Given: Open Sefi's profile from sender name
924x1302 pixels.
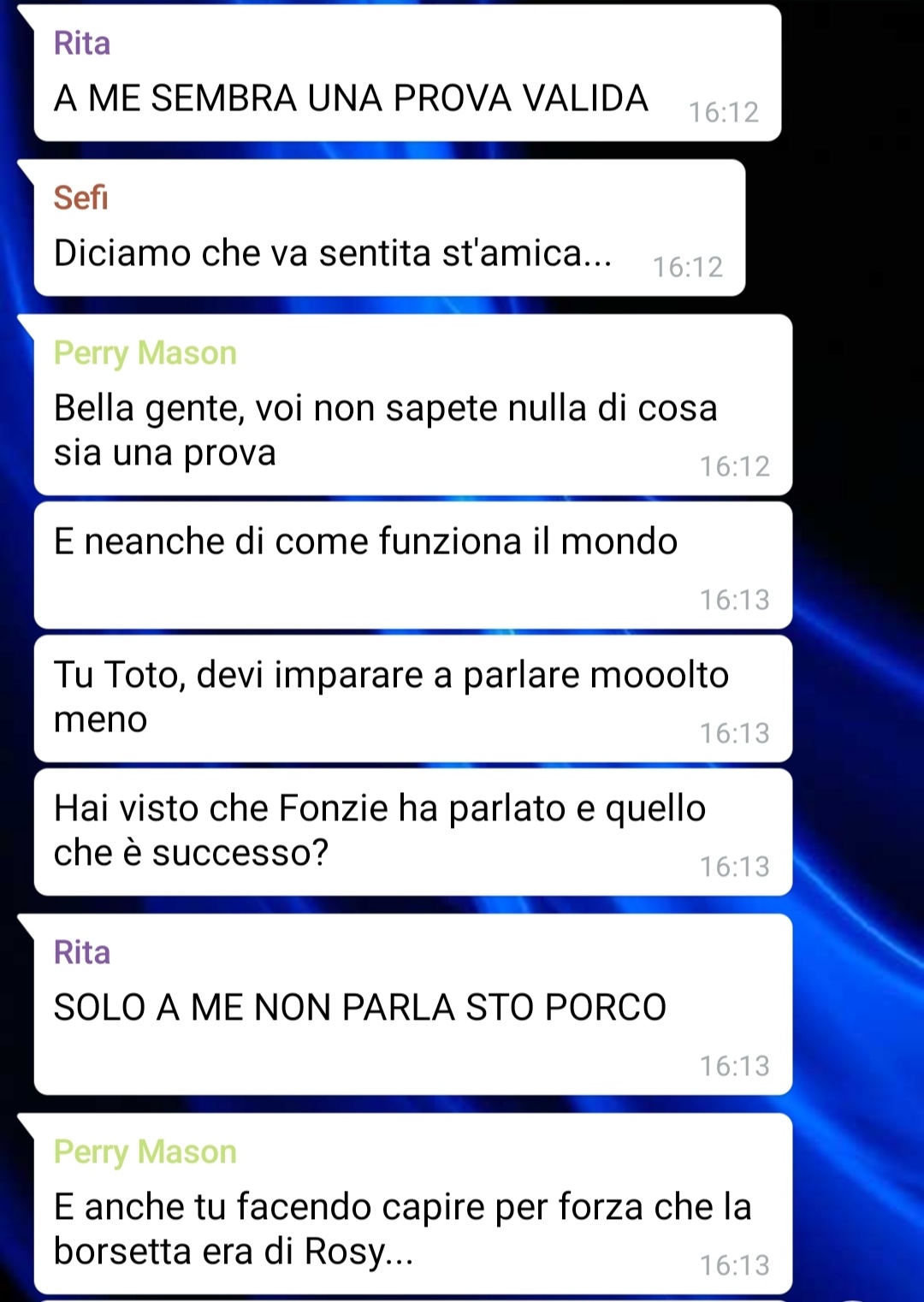Looking at the screenshot, I should pyautogui.click(x=80, y=198).
